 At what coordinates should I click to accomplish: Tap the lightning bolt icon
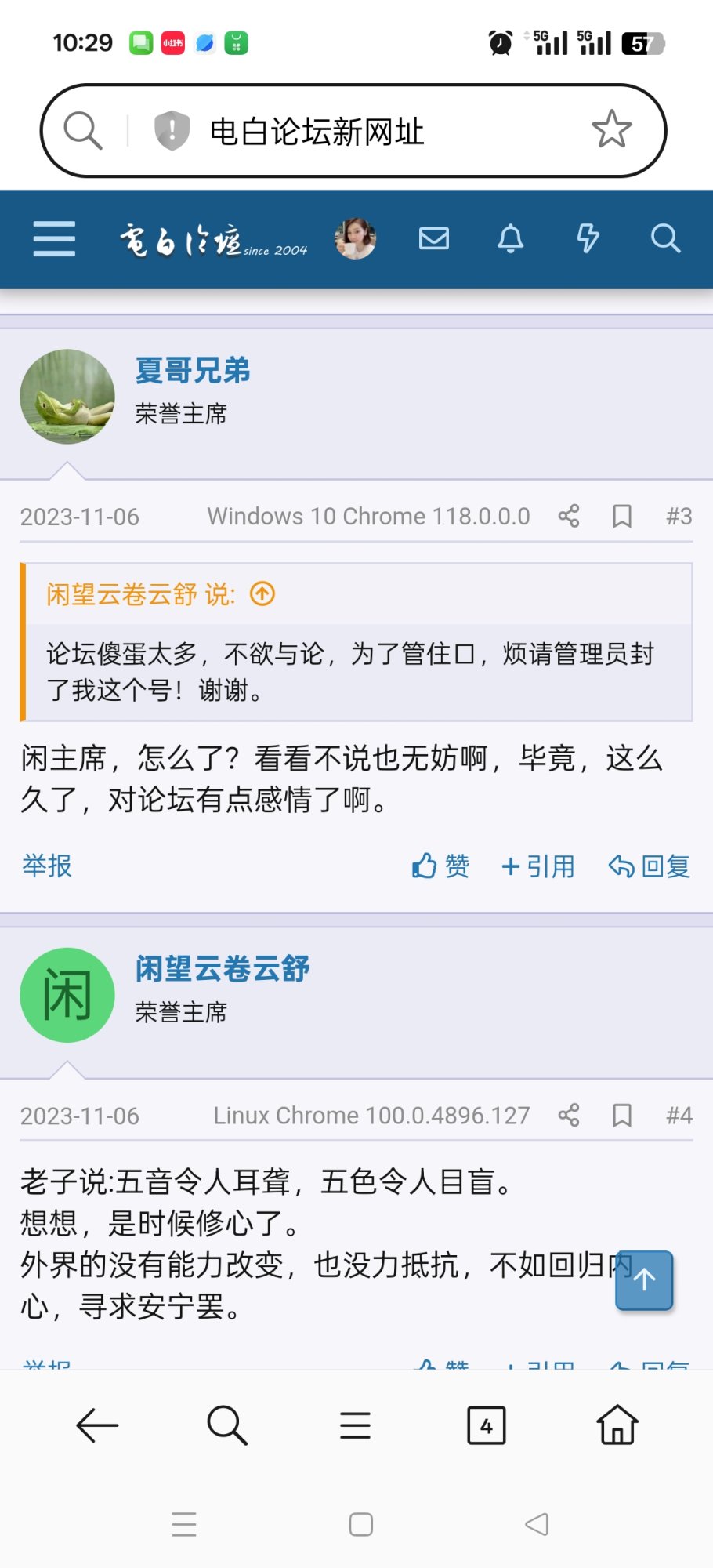pyautogui.click(x=588, y=238)
